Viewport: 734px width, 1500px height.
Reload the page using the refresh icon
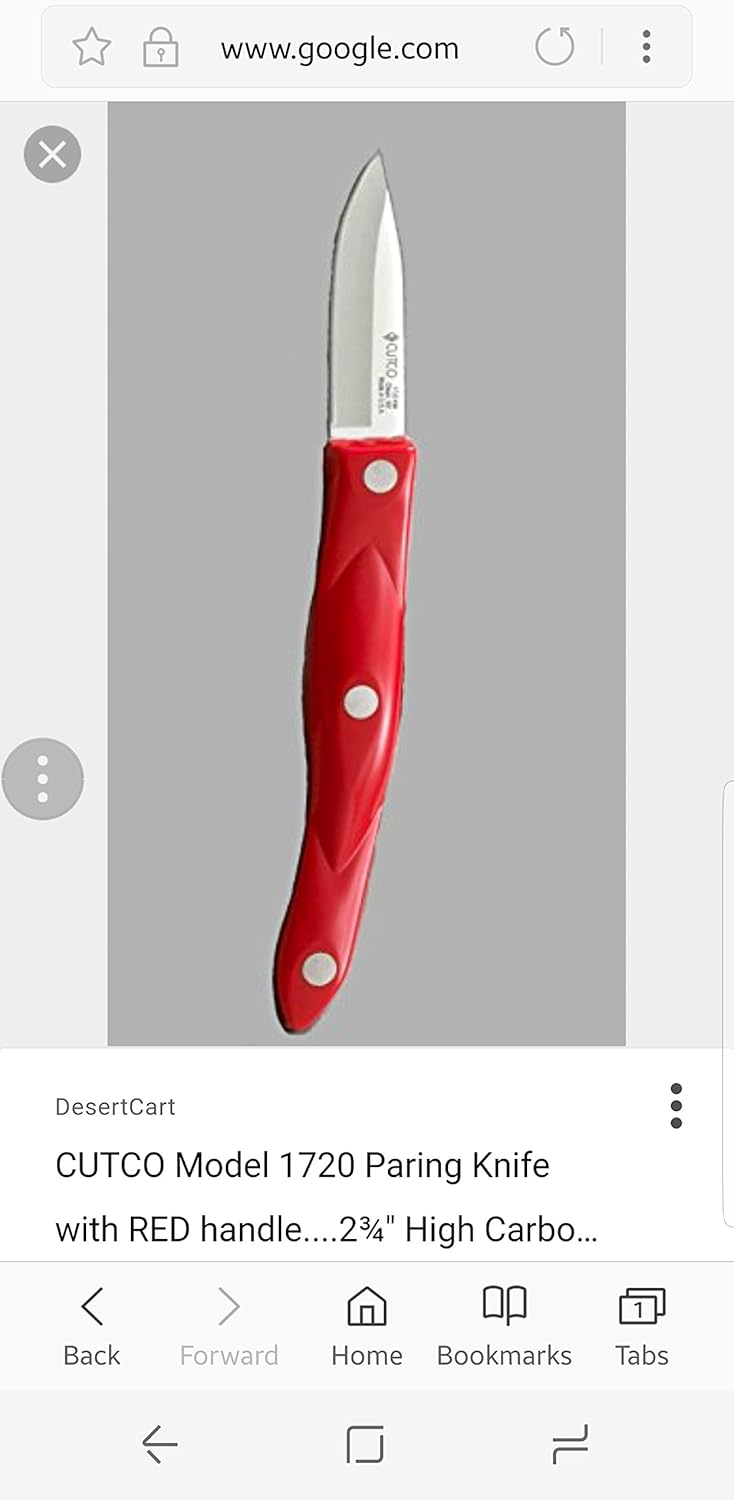coord(556,47)
